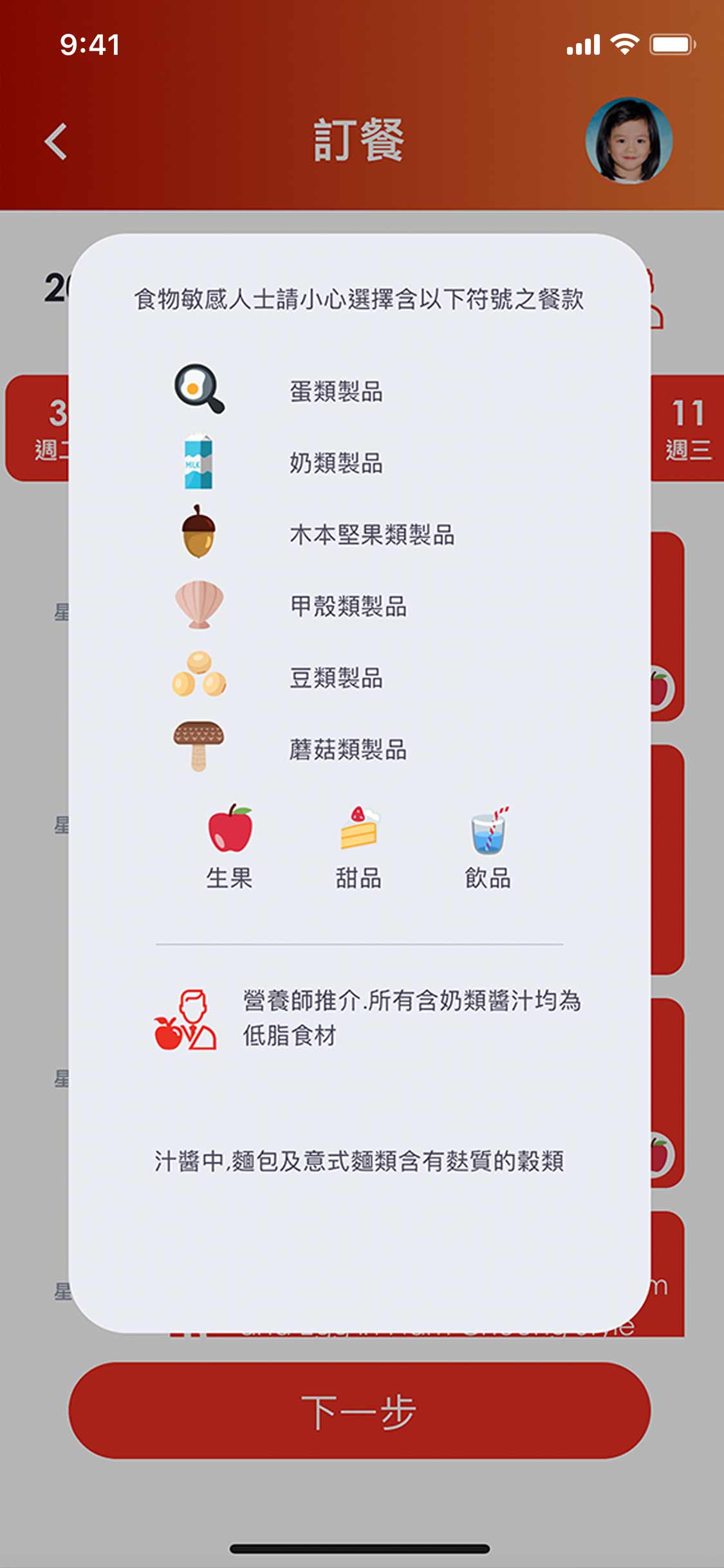Open the child's profile photo
This screenshot has height=1568, width=724.
[x=628, y=141]
